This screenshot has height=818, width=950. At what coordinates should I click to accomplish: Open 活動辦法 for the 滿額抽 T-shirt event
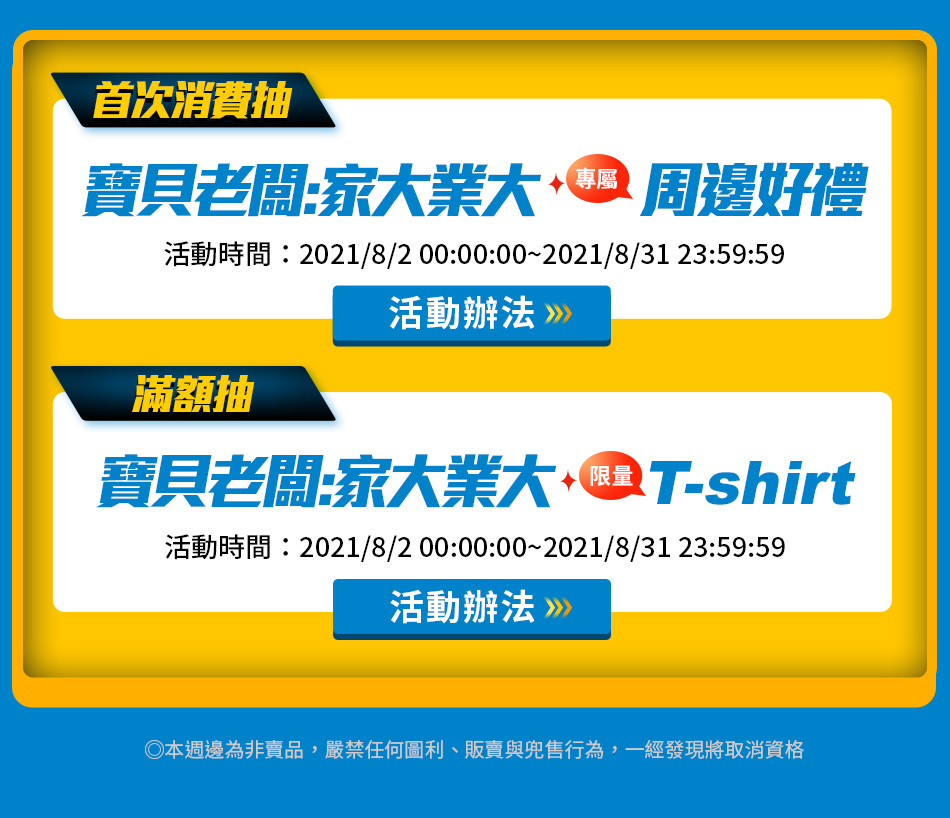[x=471, y=607]
